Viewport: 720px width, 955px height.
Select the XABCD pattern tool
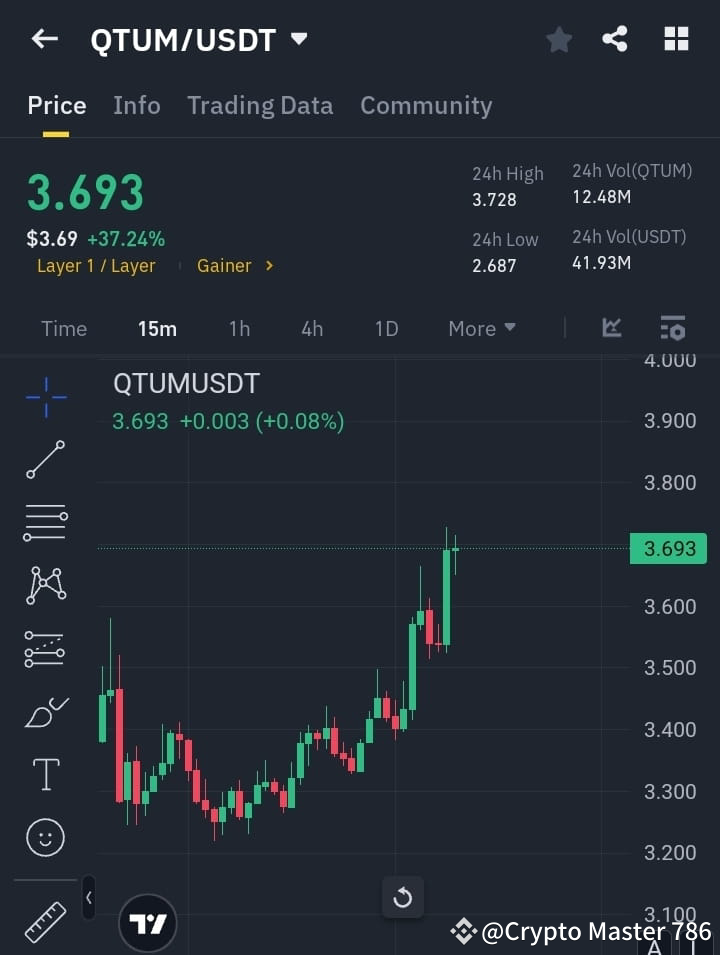pos(45,586)
